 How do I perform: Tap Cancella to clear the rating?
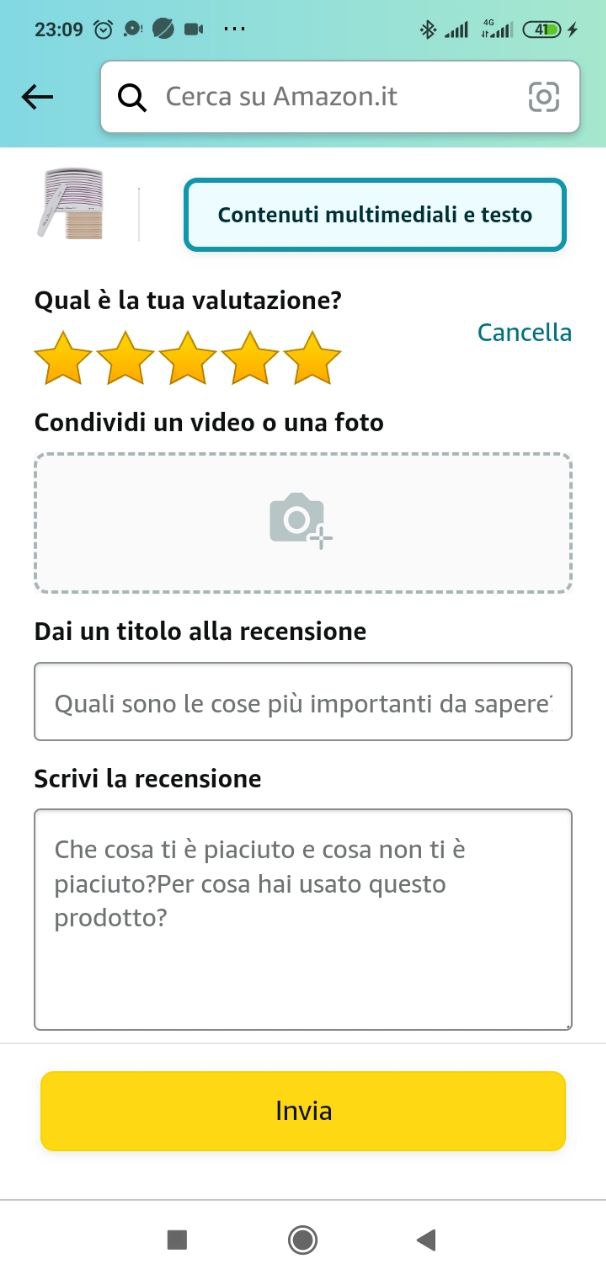pos(524,332)
